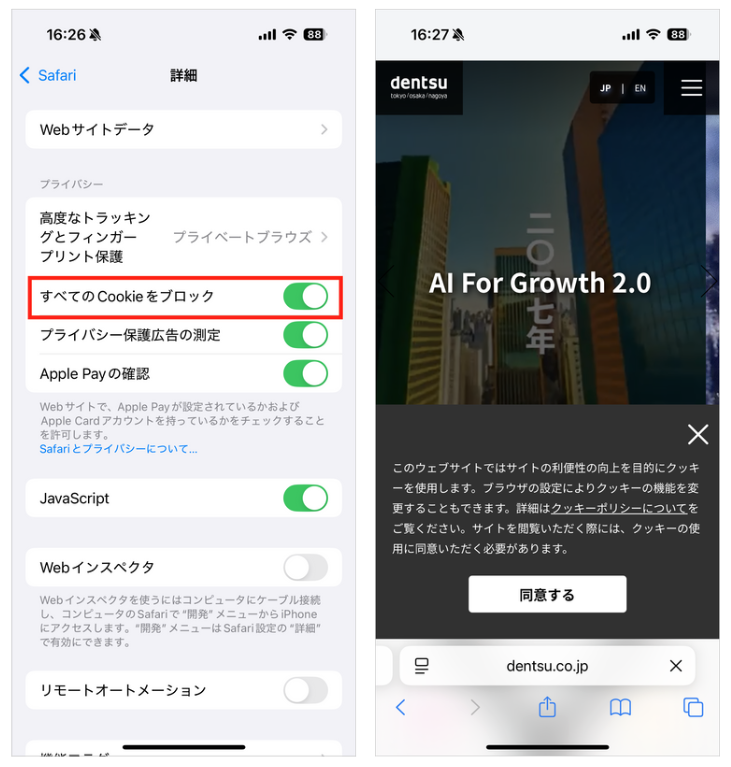Stop loading with the address bar X

[x=676, y=666]
